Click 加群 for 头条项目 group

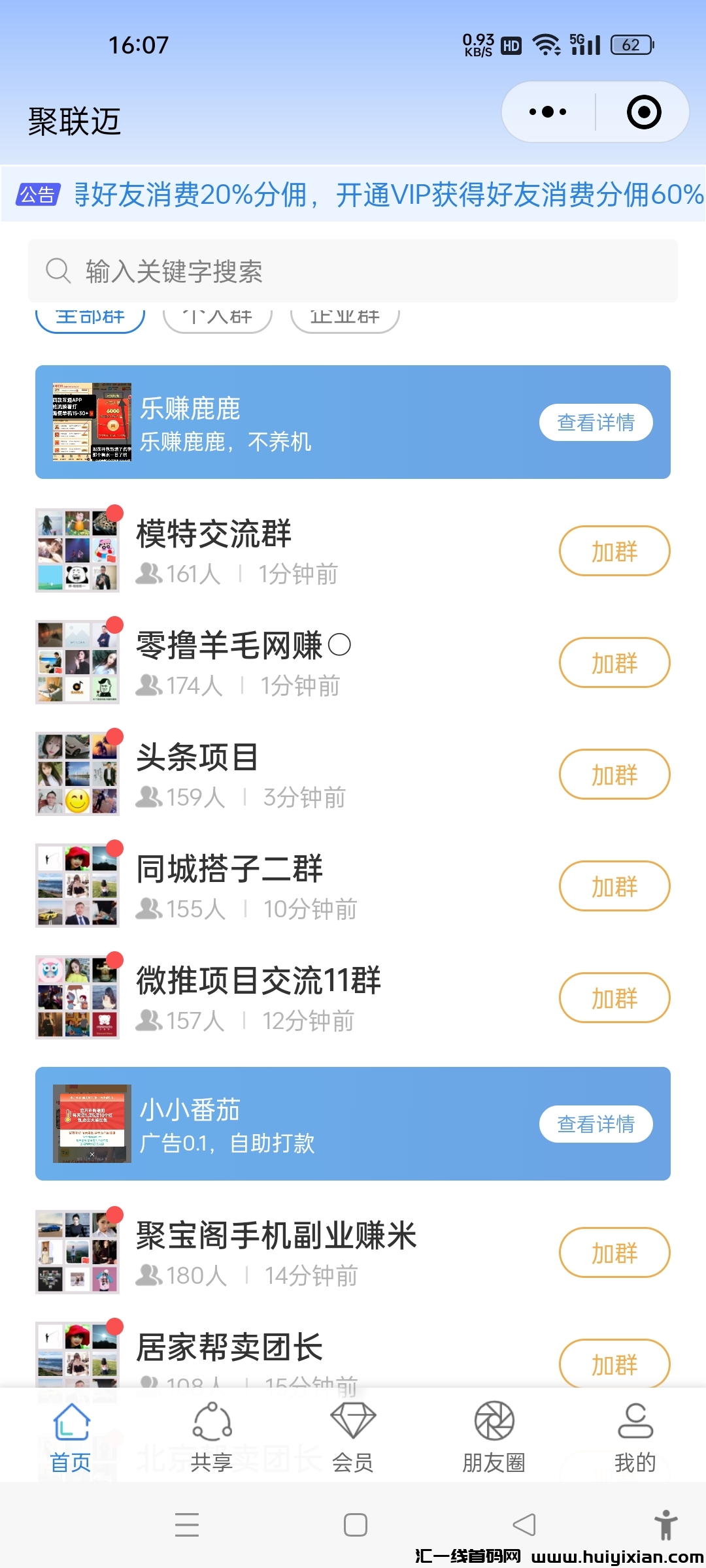tap(614, 774)
